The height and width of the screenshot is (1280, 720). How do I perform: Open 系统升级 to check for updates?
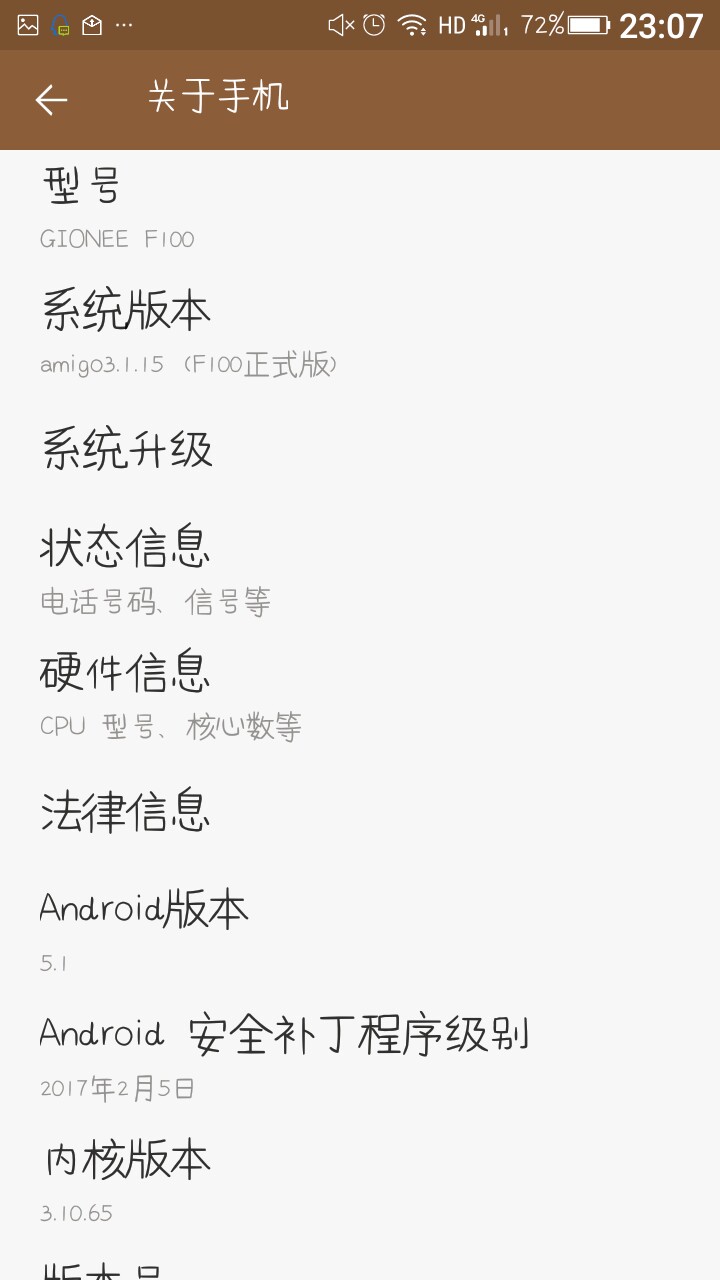(360, 449)
